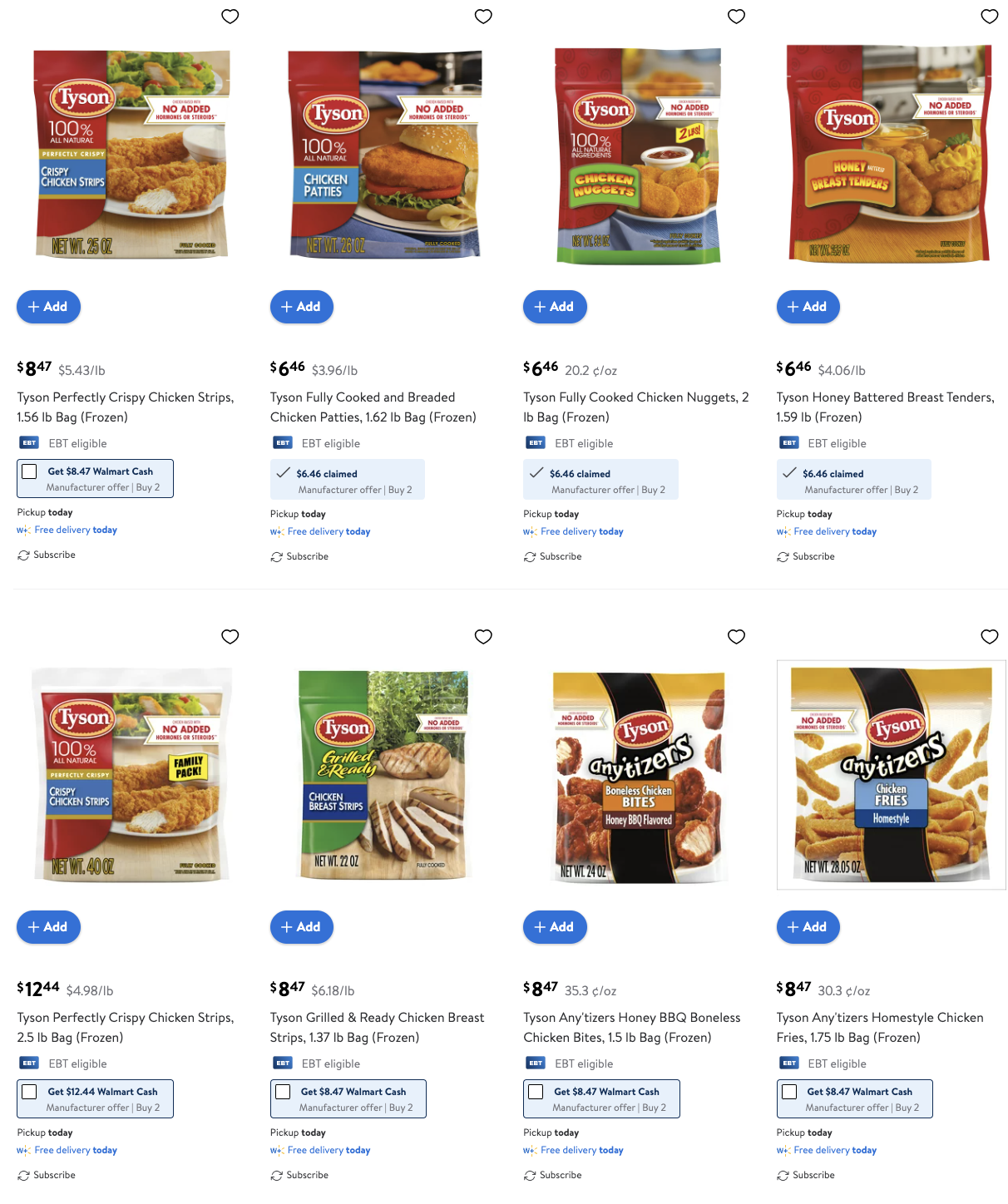Add Any'tizers Homestyle Chicken Fries to cart
The height and width of the screenshot is (1204, 1008).
(808, 927)
